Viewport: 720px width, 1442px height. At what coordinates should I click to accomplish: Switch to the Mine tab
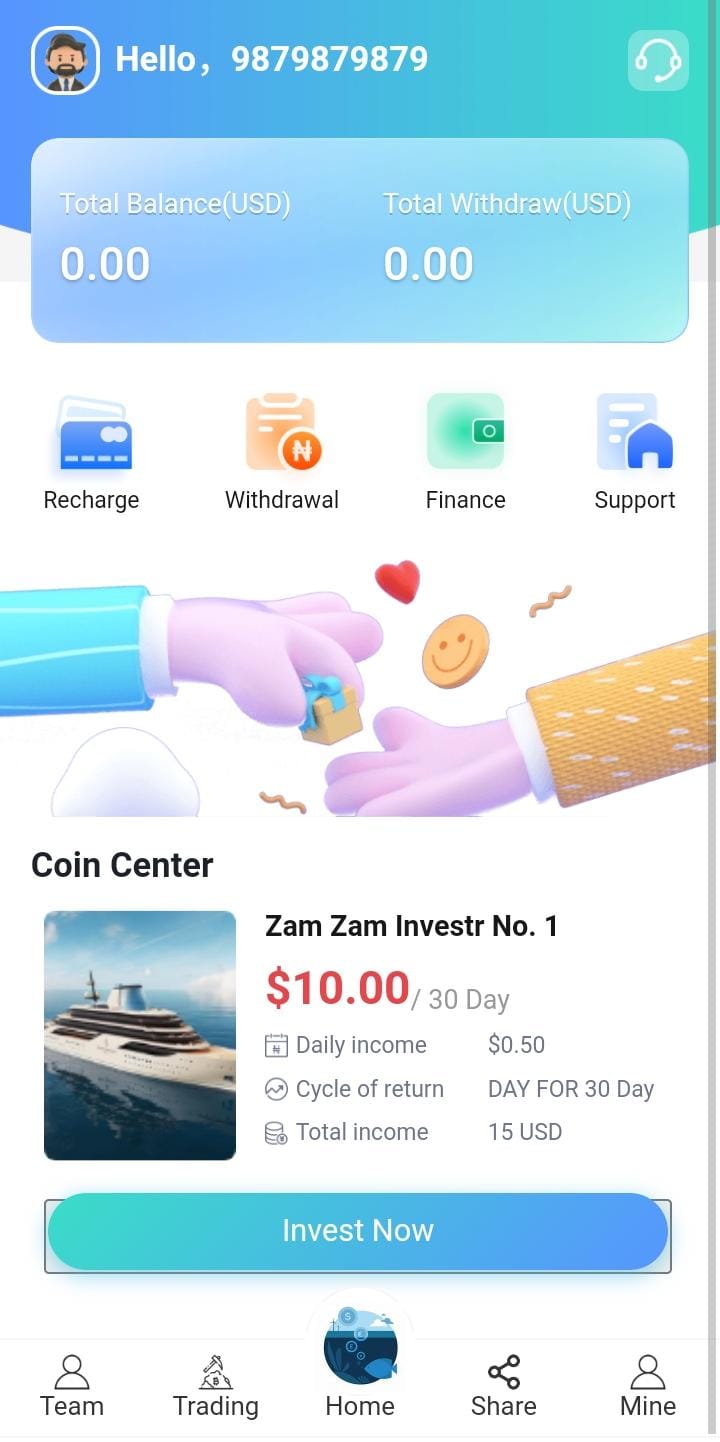pyautogui.click(x=648, y=1386)
